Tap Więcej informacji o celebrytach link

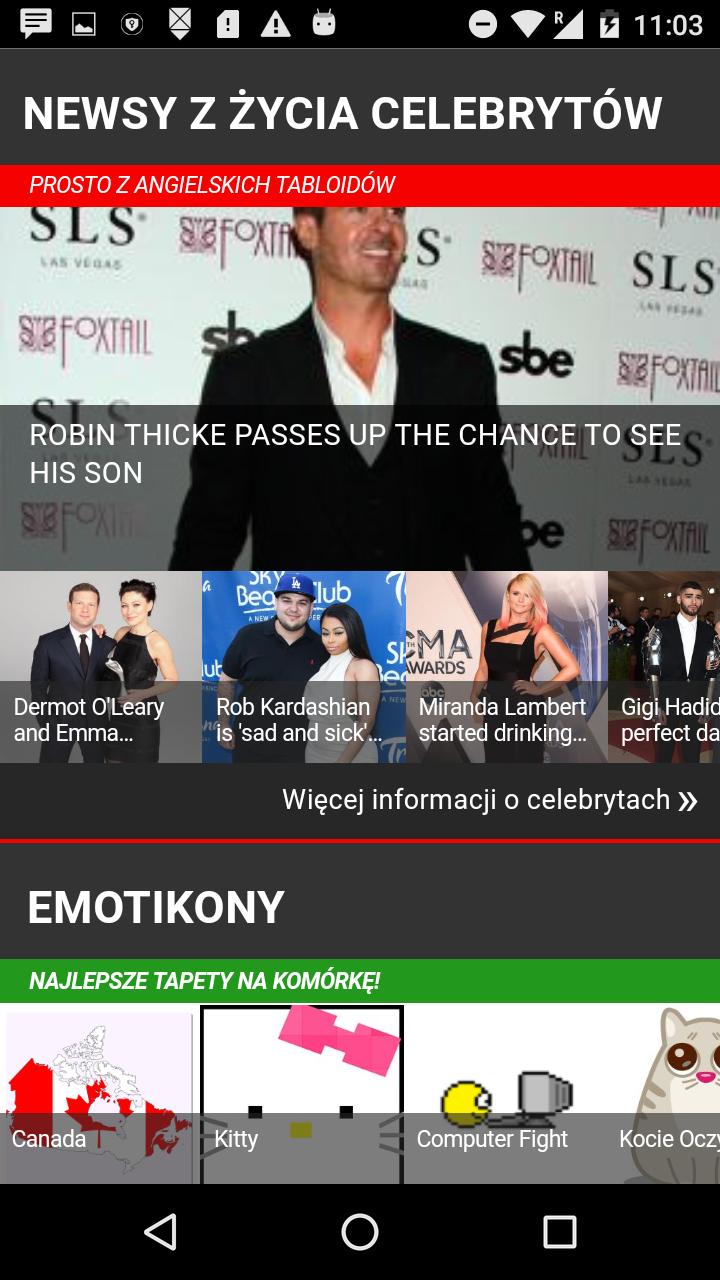(x=489, y=800)
